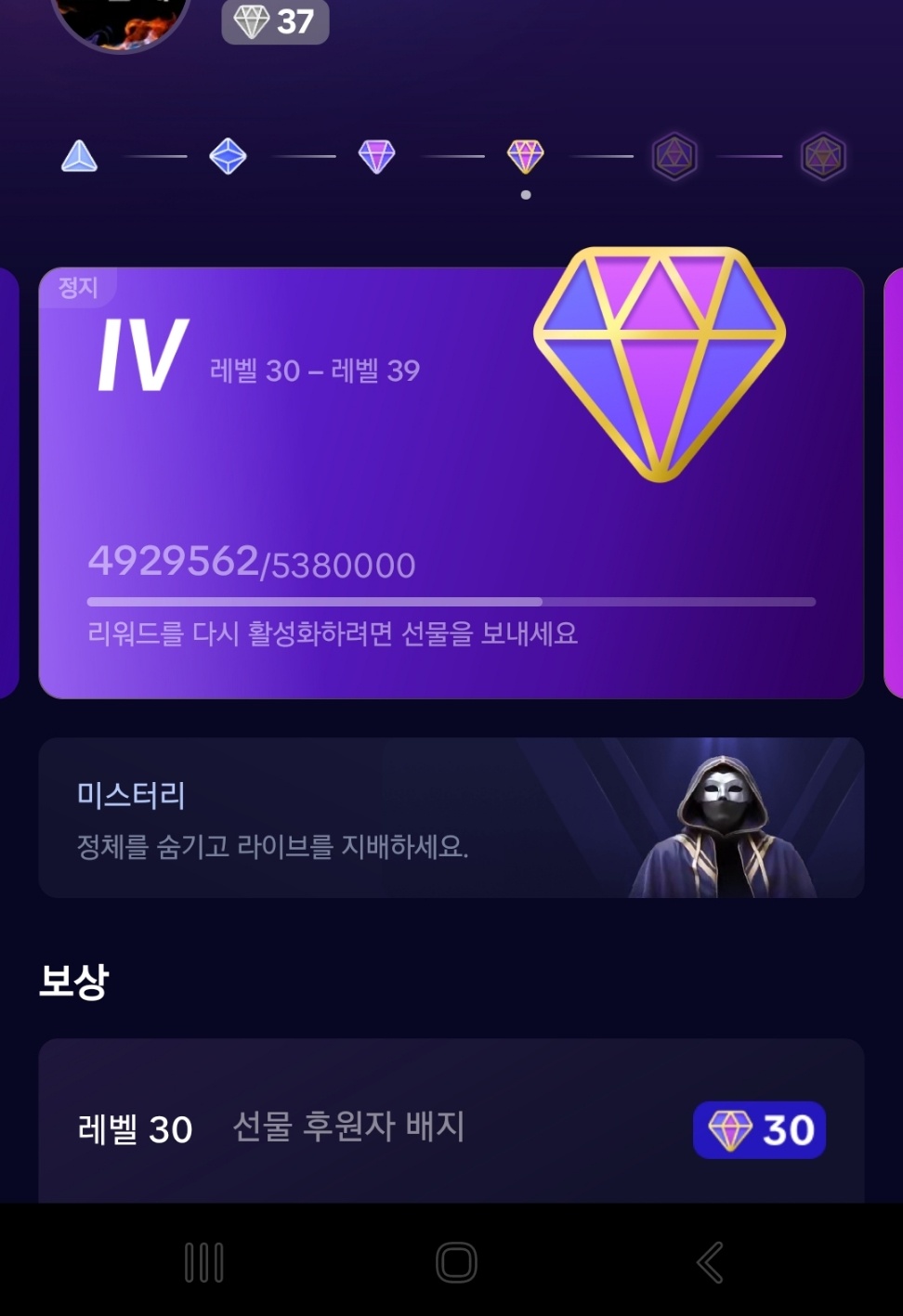Select the second blue diamond tier icon
The image size is (903, 1316).
(x=228, y=156)
